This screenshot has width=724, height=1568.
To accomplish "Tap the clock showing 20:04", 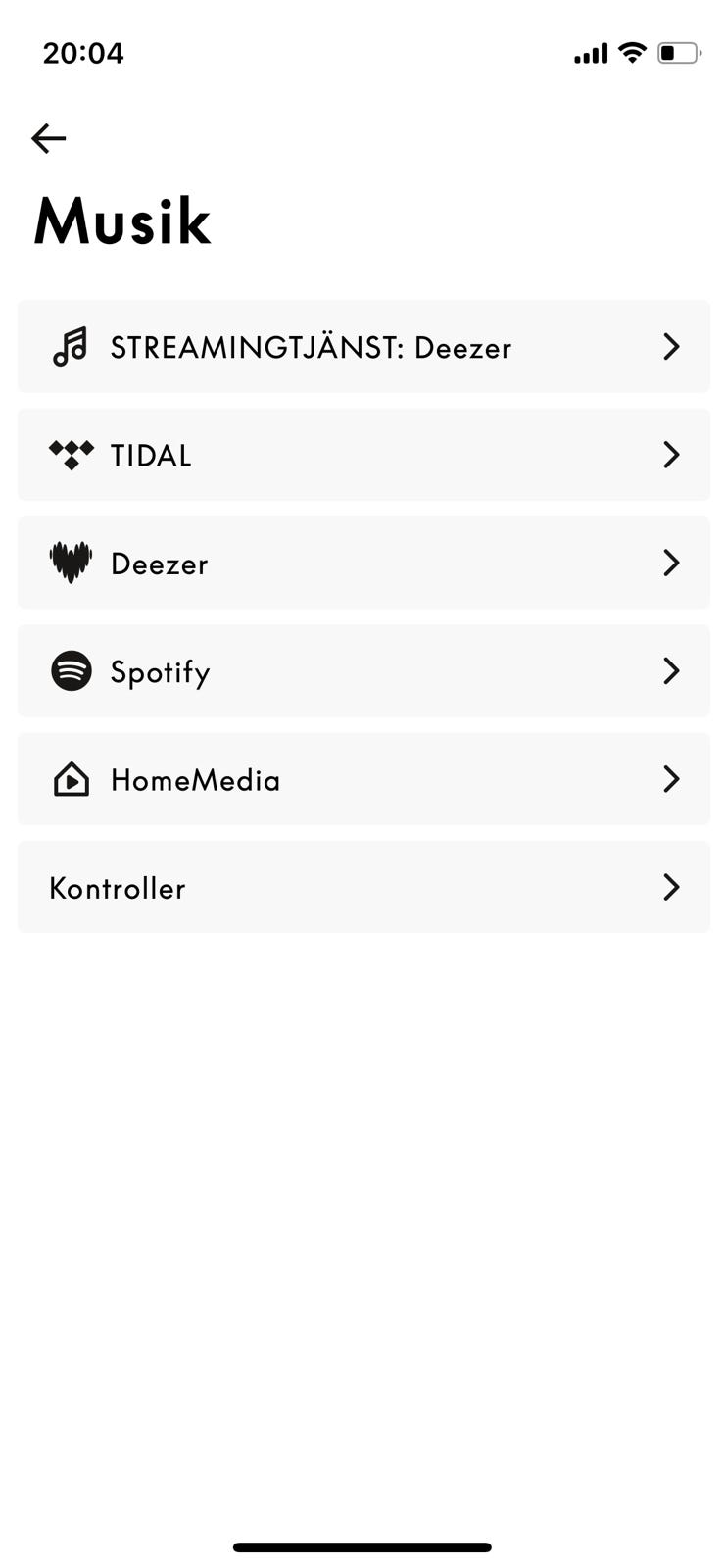I will tap(83, 53).
